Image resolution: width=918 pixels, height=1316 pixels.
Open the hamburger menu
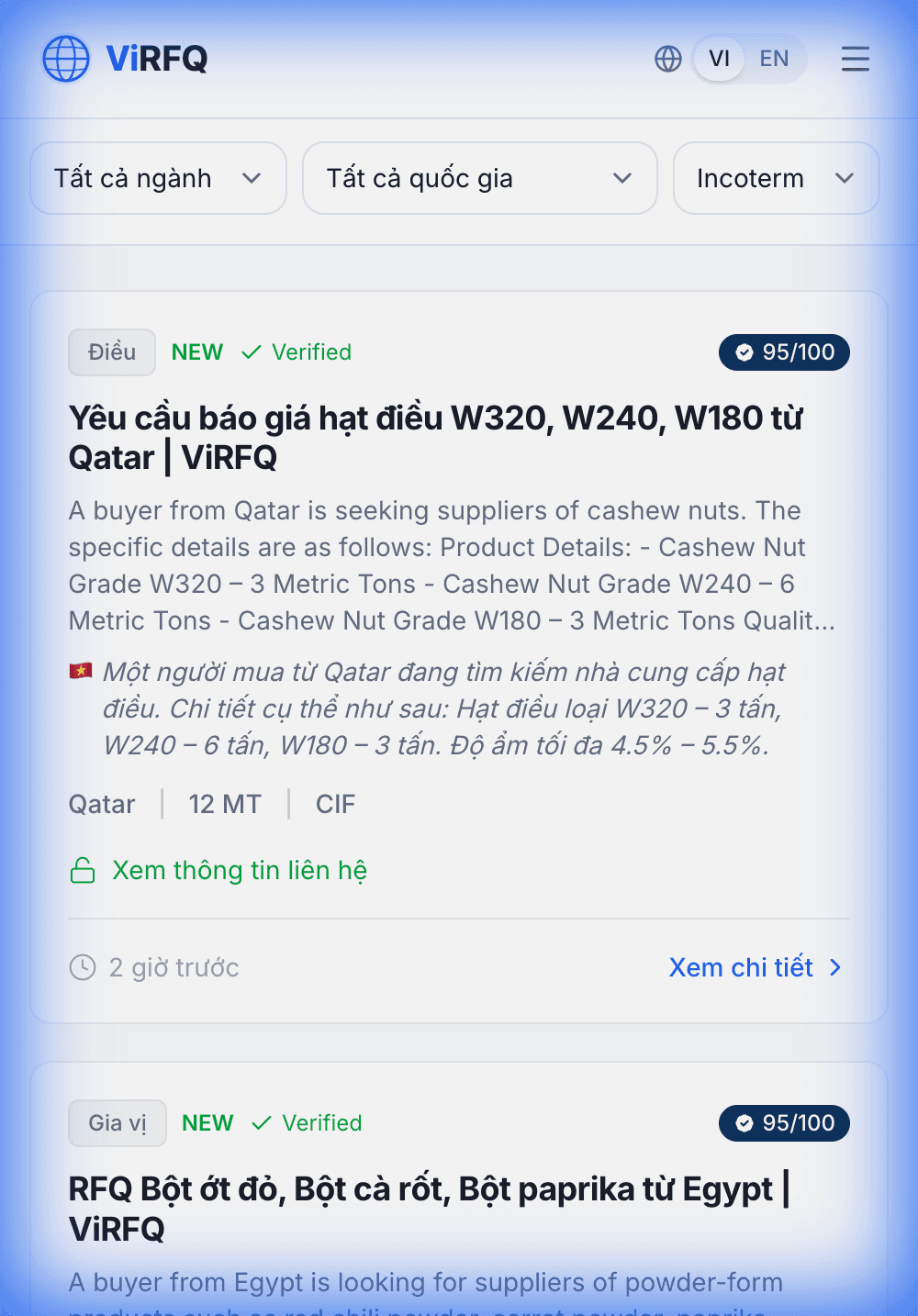[855, 59]
